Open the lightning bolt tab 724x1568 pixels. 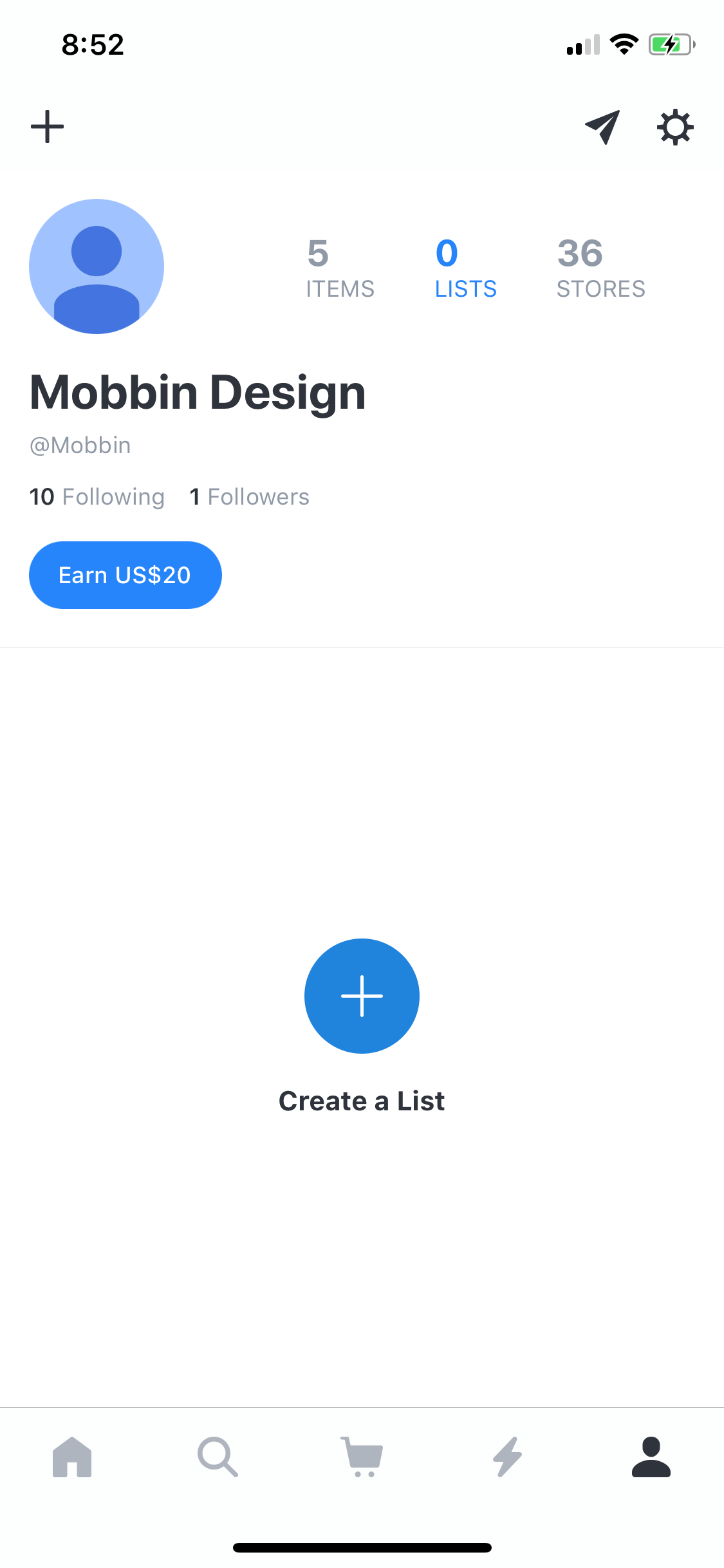[x=507, y=1457]
